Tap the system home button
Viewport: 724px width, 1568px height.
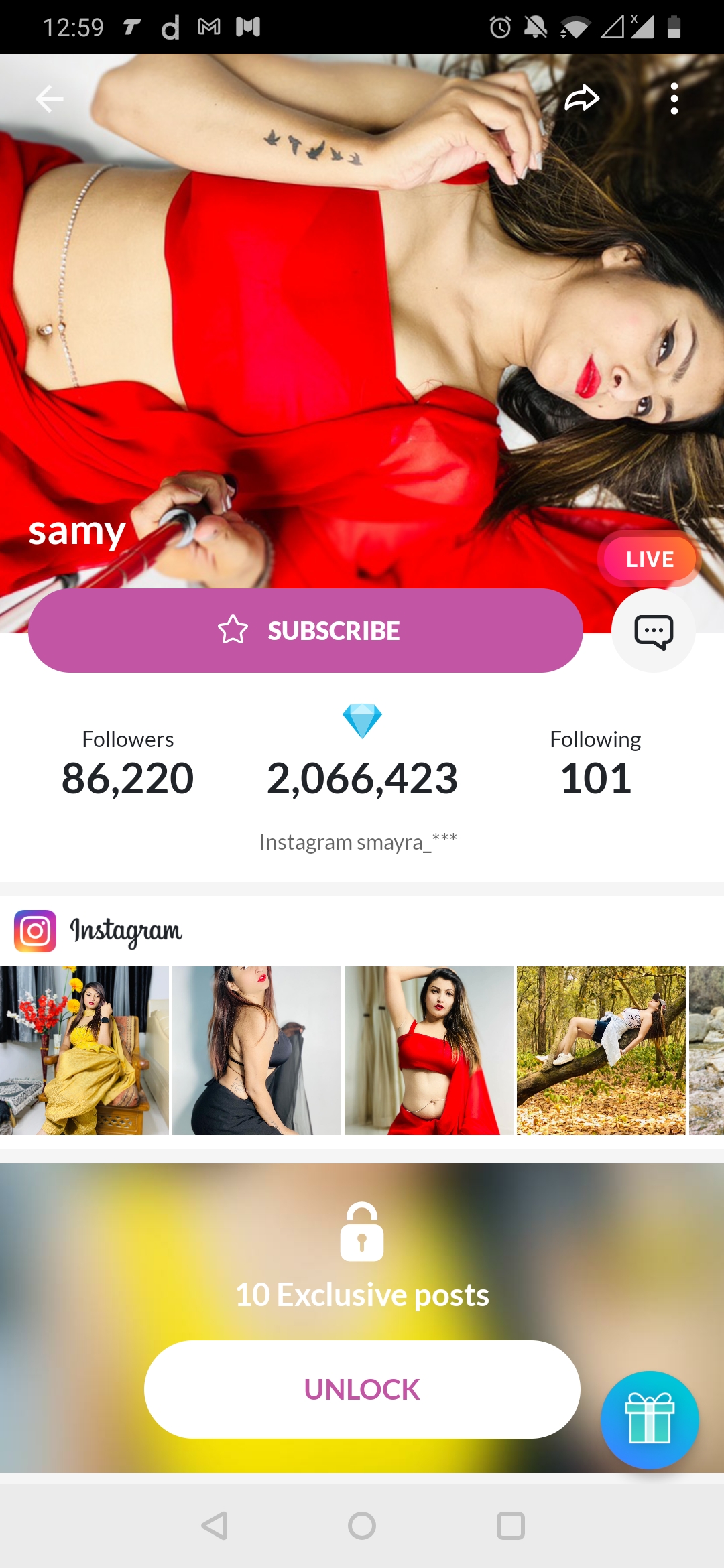(362, 1526)
